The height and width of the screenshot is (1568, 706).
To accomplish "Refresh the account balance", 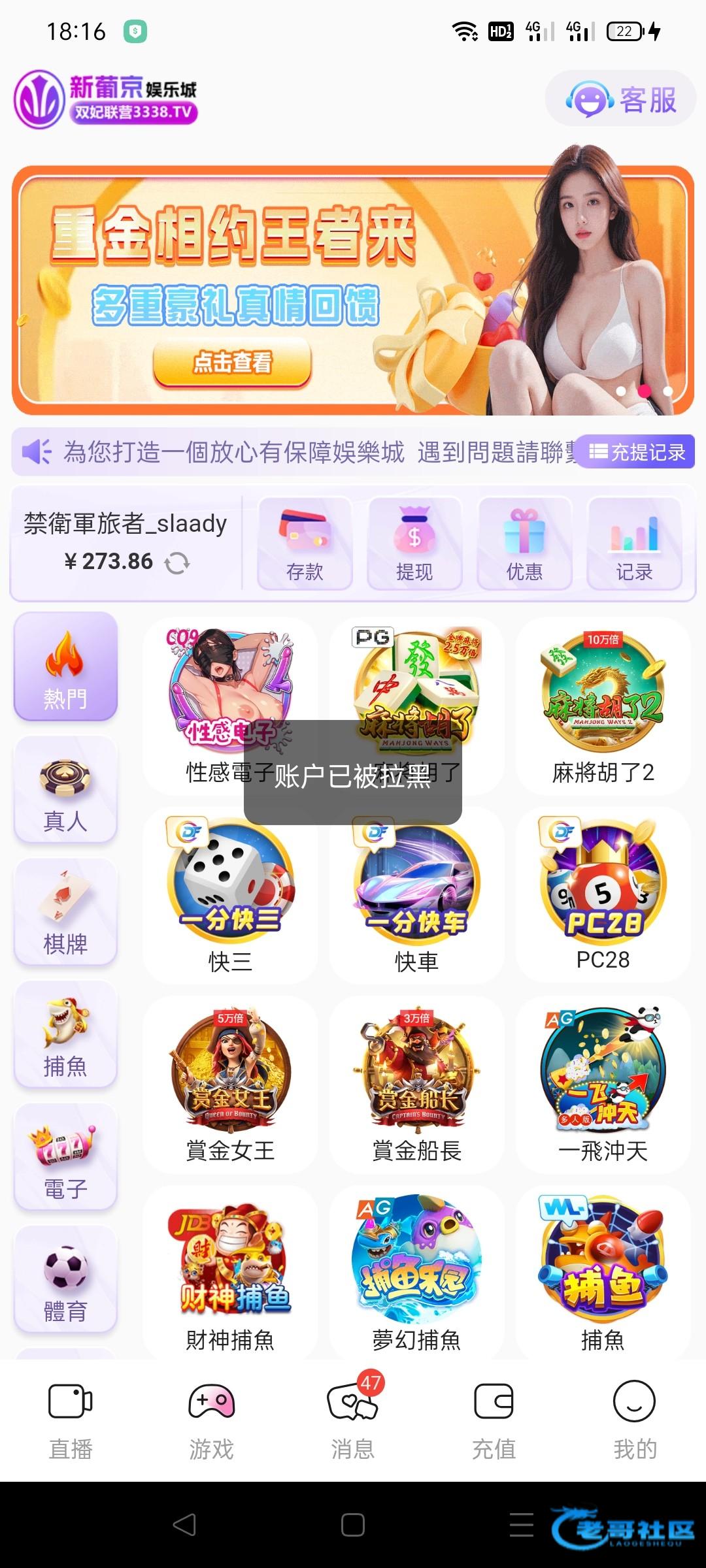I will (177, 563).
